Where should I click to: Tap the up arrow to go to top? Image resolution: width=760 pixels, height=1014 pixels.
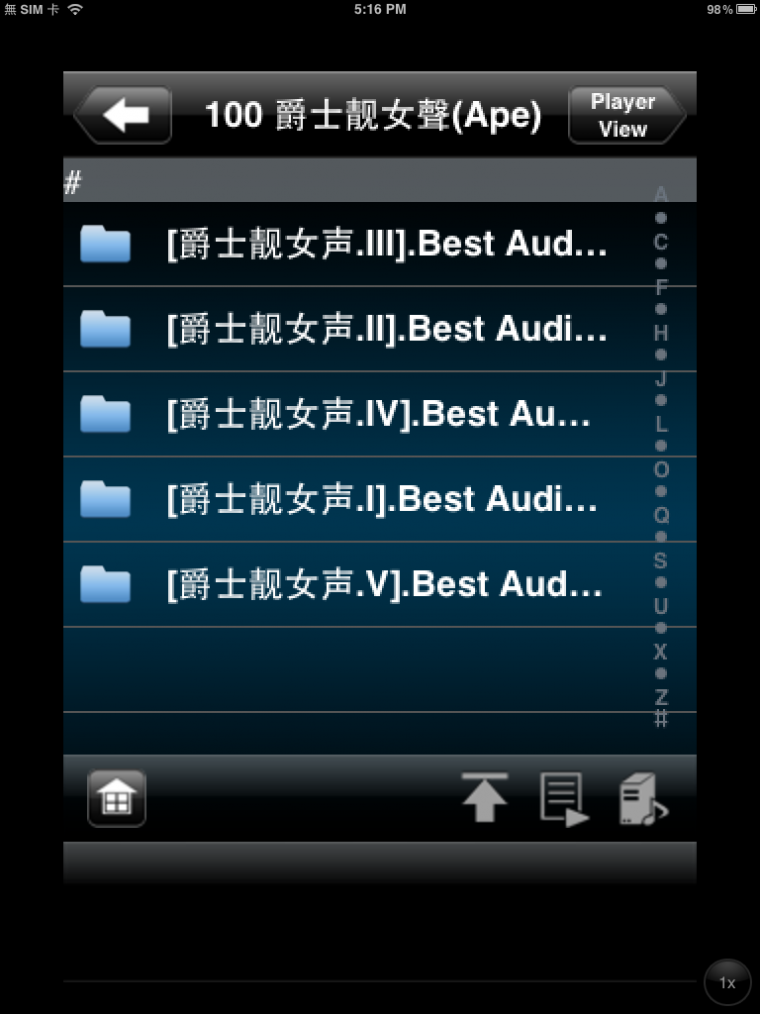[x=485, y=798]
